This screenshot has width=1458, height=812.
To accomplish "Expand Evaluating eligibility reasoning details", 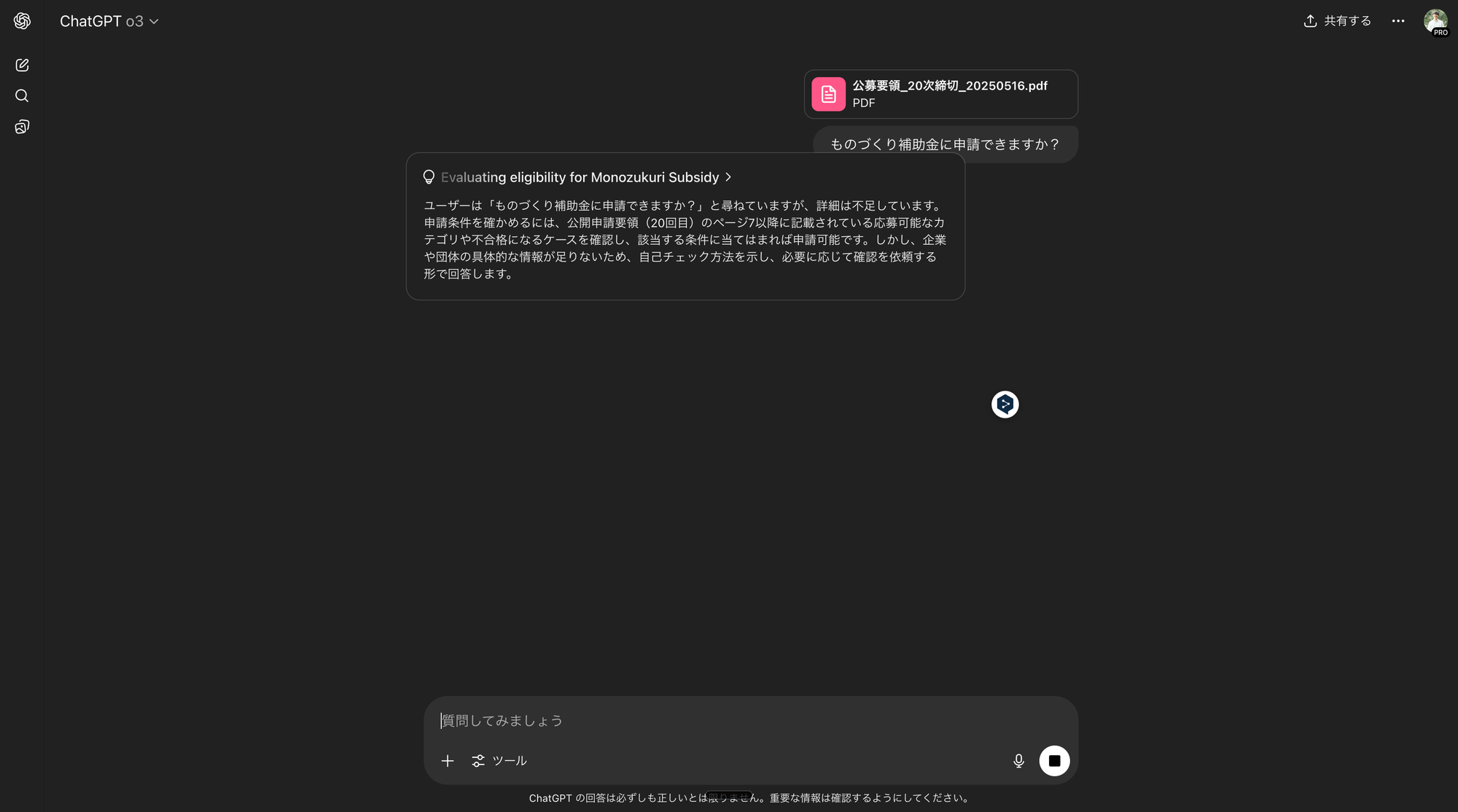I will [585, 177].
